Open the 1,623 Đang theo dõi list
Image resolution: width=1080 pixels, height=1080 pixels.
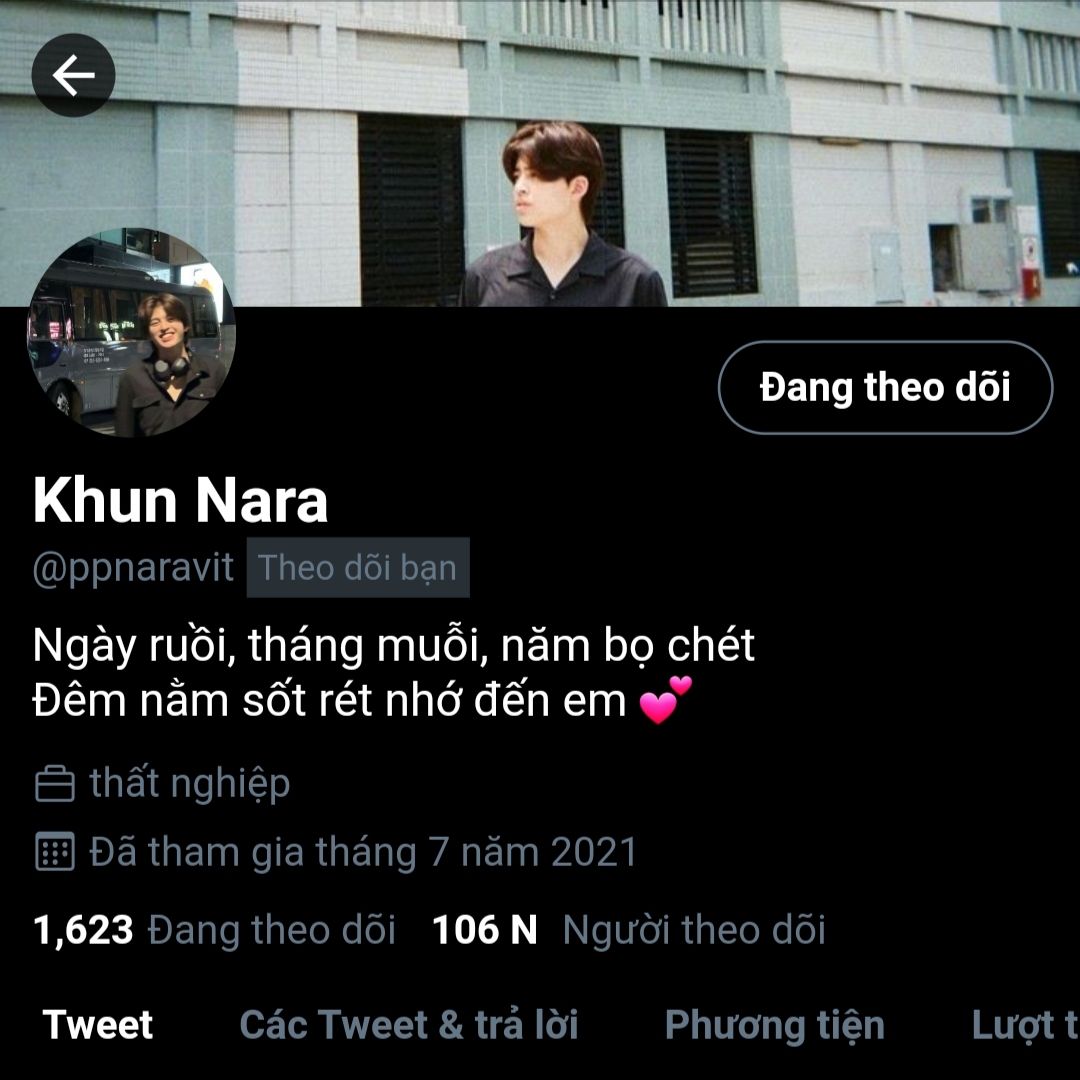click(215, 930)
